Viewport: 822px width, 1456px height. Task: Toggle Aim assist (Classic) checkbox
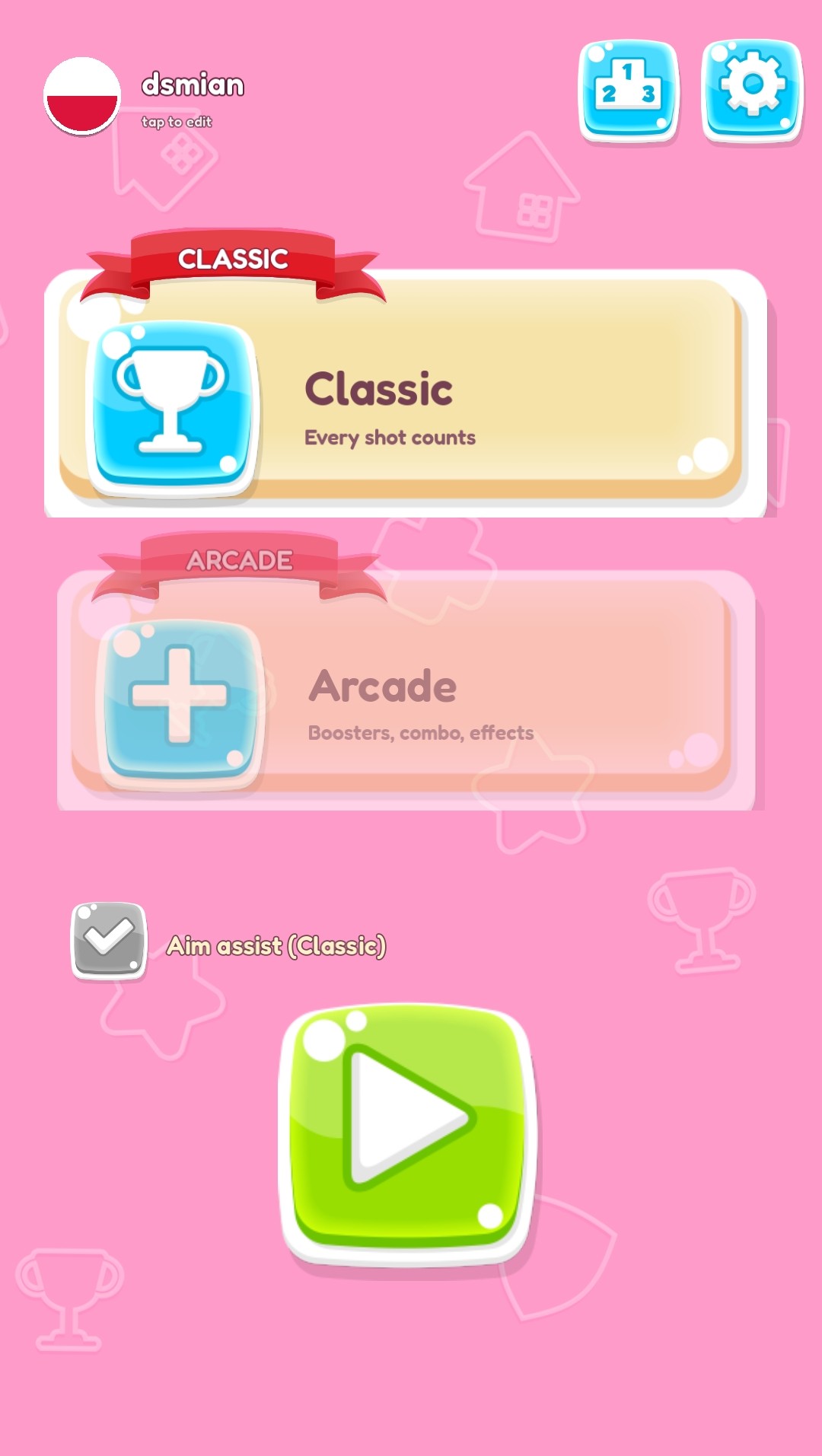point(108,941)
